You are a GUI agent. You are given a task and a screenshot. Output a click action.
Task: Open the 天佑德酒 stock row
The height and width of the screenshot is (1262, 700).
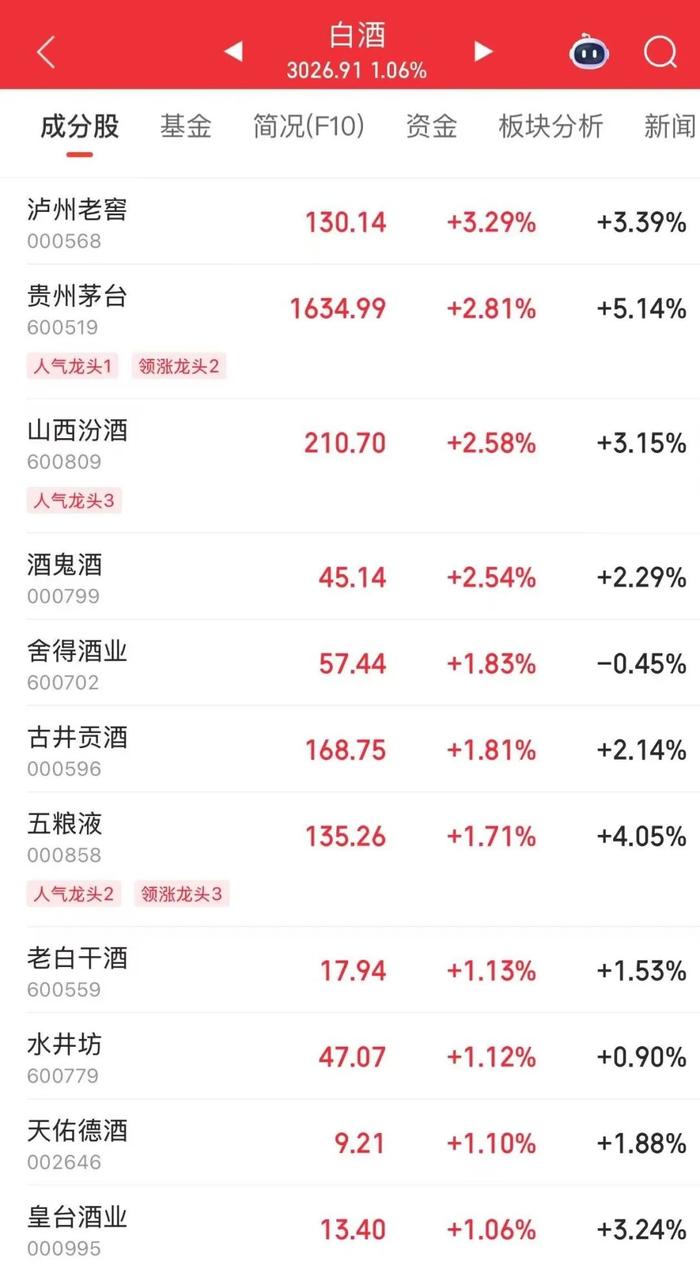pos(350,1142)
